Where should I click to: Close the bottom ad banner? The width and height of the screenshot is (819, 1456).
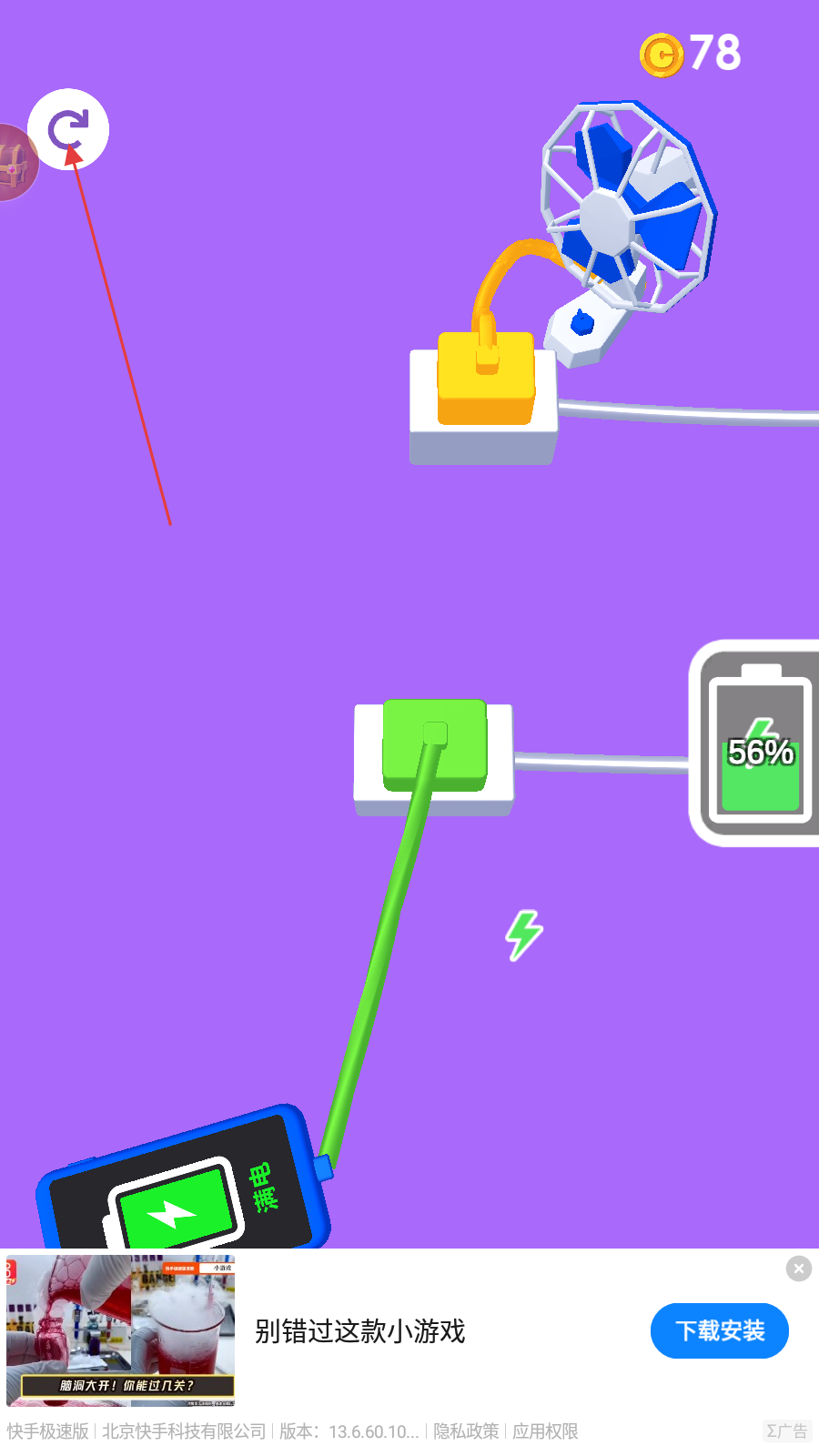tap(798, 1269)
